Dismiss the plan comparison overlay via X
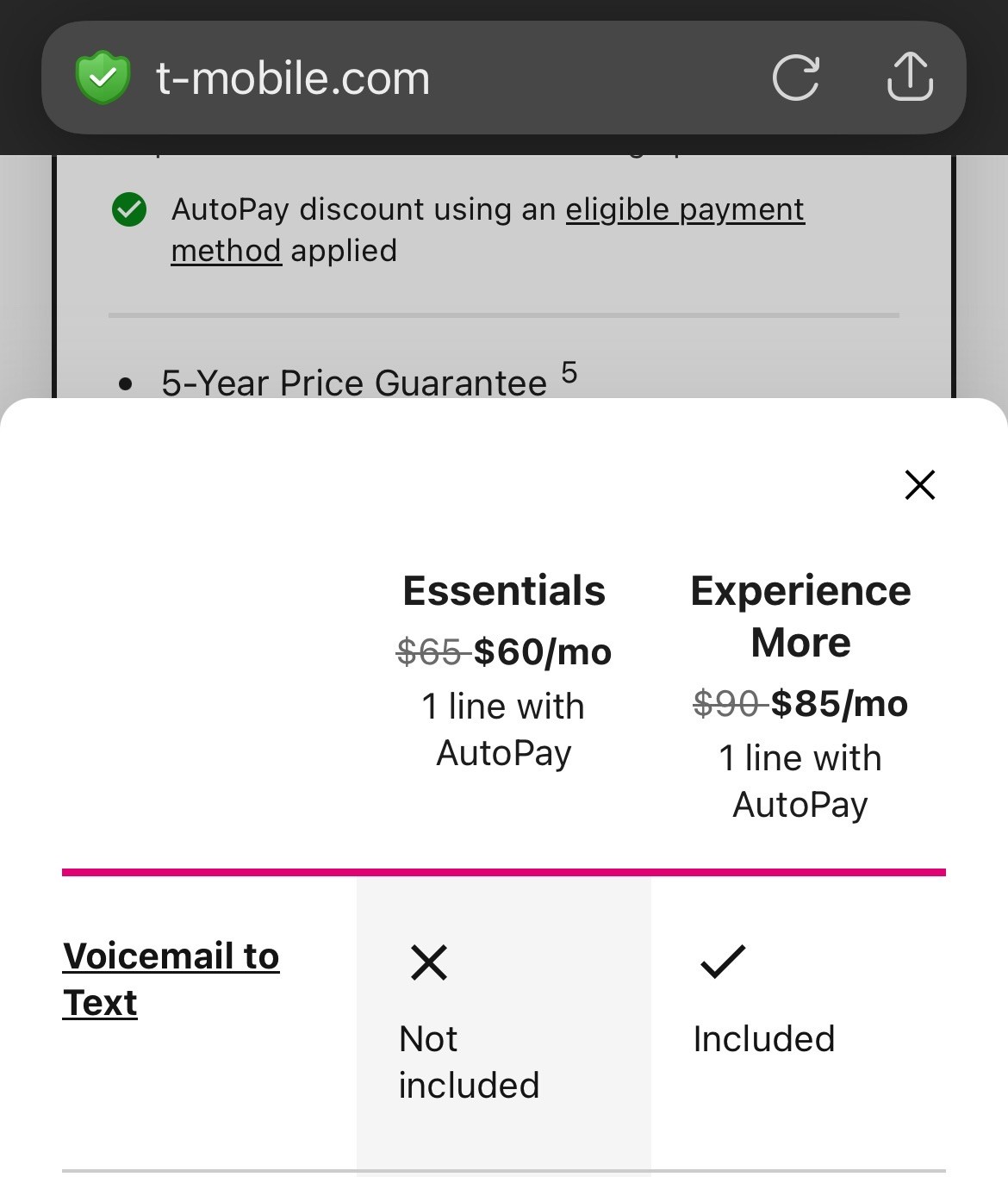 [x=919, y=484]
